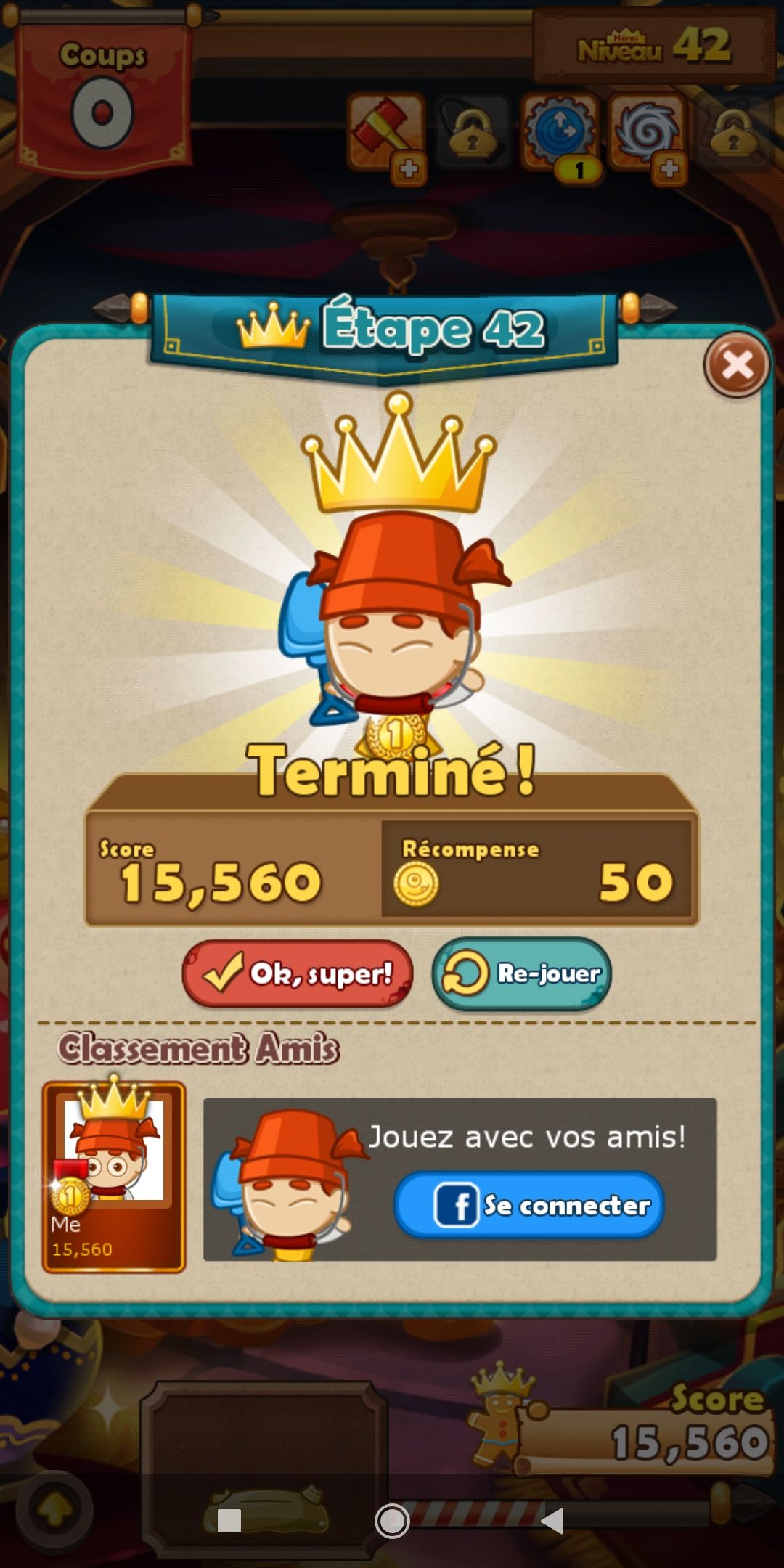Close the Étape 42 results dialog
Screen dimensions: 784x1568
[x=737, y=364]
